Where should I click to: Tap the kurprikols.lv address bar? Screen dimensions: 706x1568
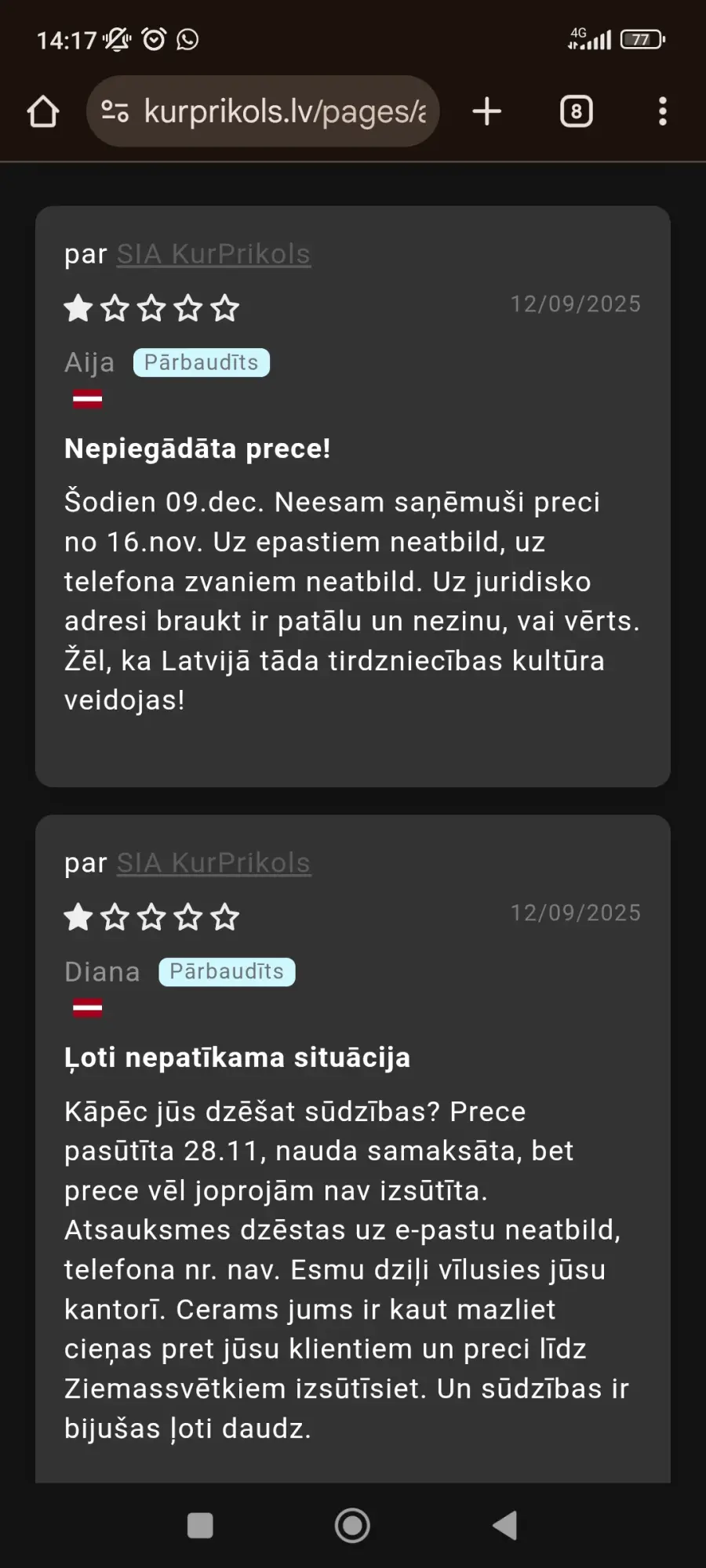pos(284,111)
